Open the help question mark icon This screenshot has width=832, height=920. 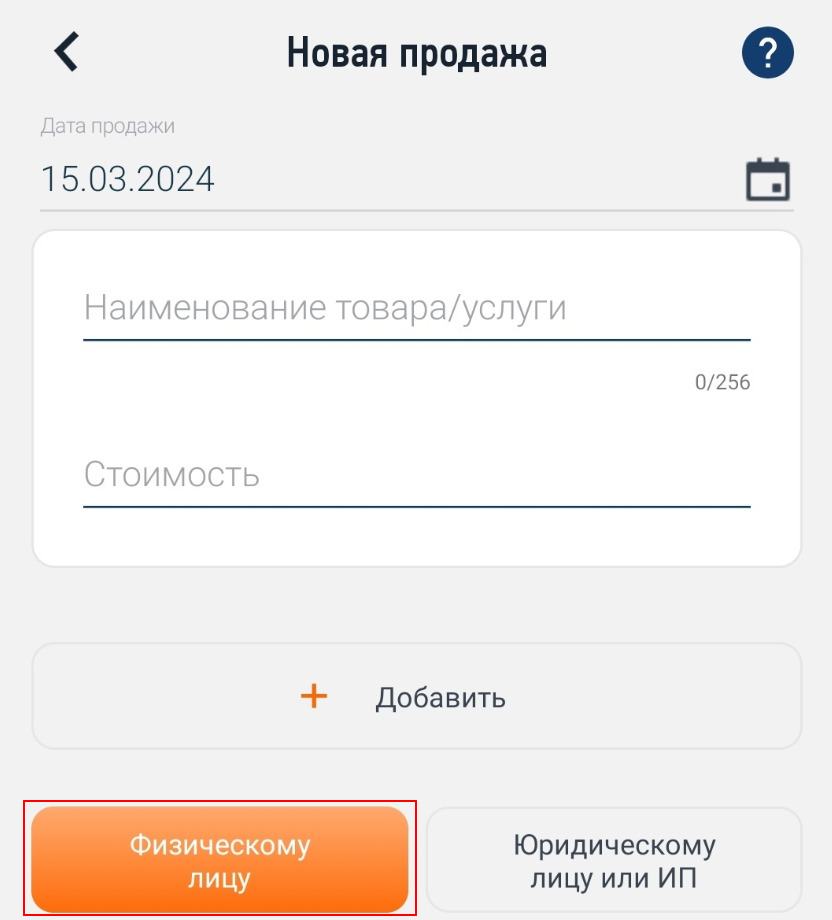click(x=767, y=52)
